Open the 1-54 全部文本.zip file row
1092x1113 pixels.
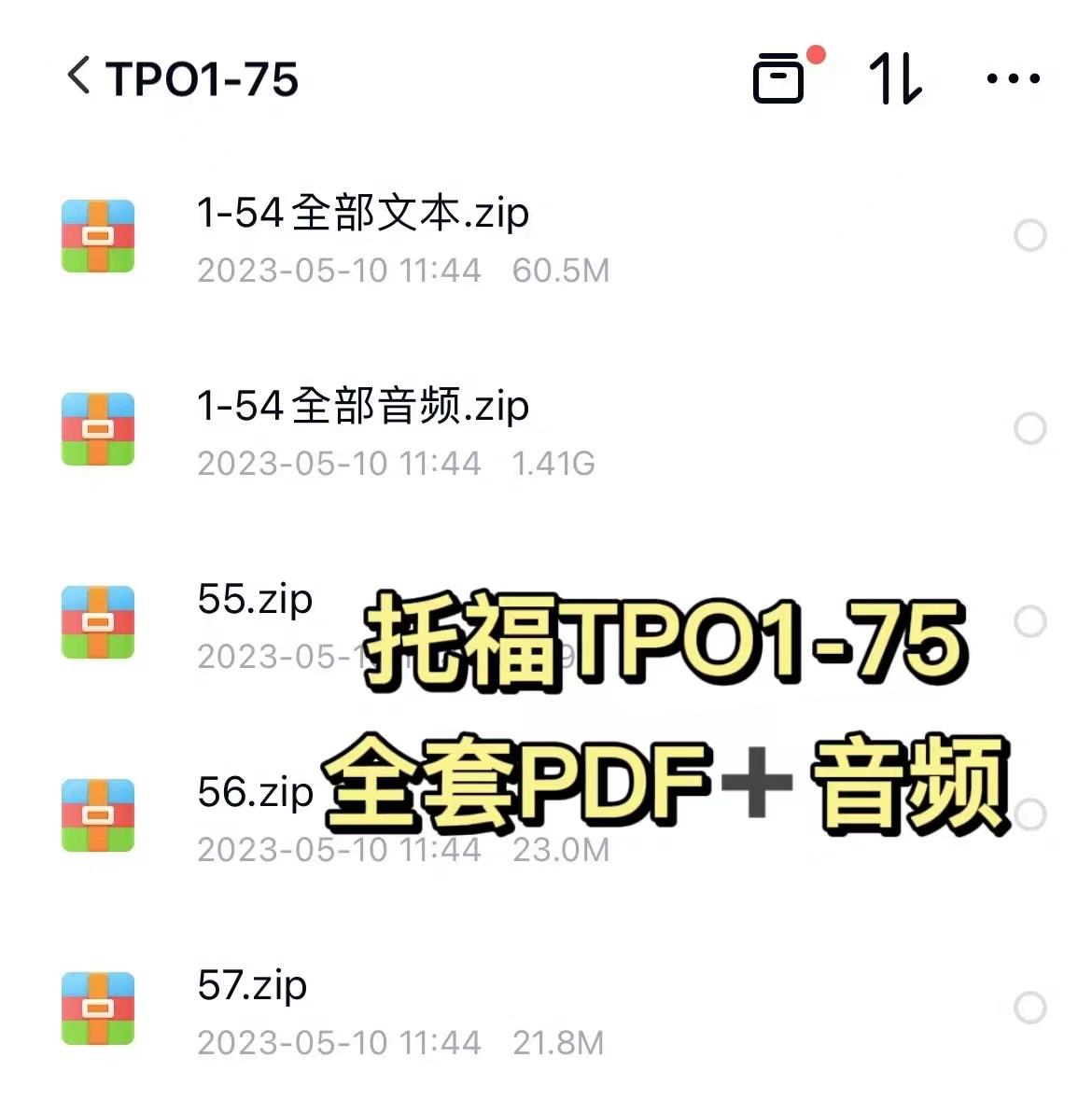tap(362, 215)
